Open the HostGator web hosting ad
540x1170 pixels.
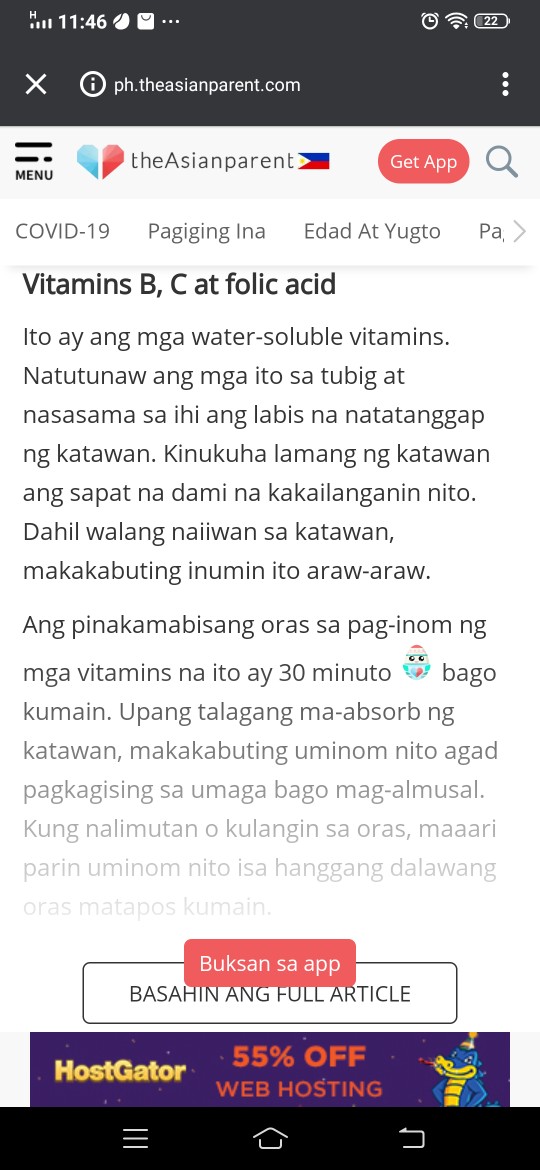coord(270,1069)
